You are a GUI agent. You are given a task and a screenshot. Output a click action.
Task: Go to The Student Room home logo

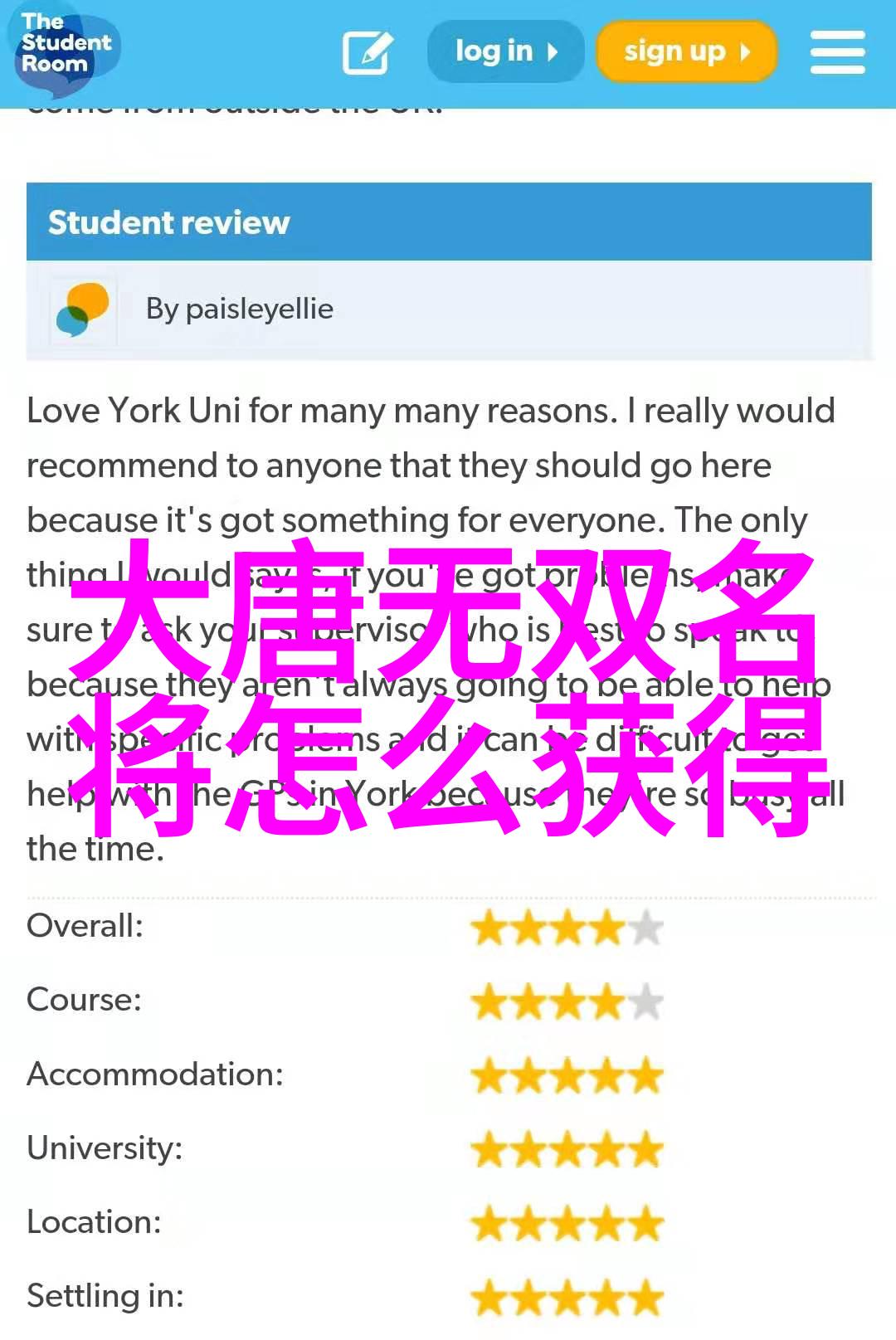(x=66, y=46)
